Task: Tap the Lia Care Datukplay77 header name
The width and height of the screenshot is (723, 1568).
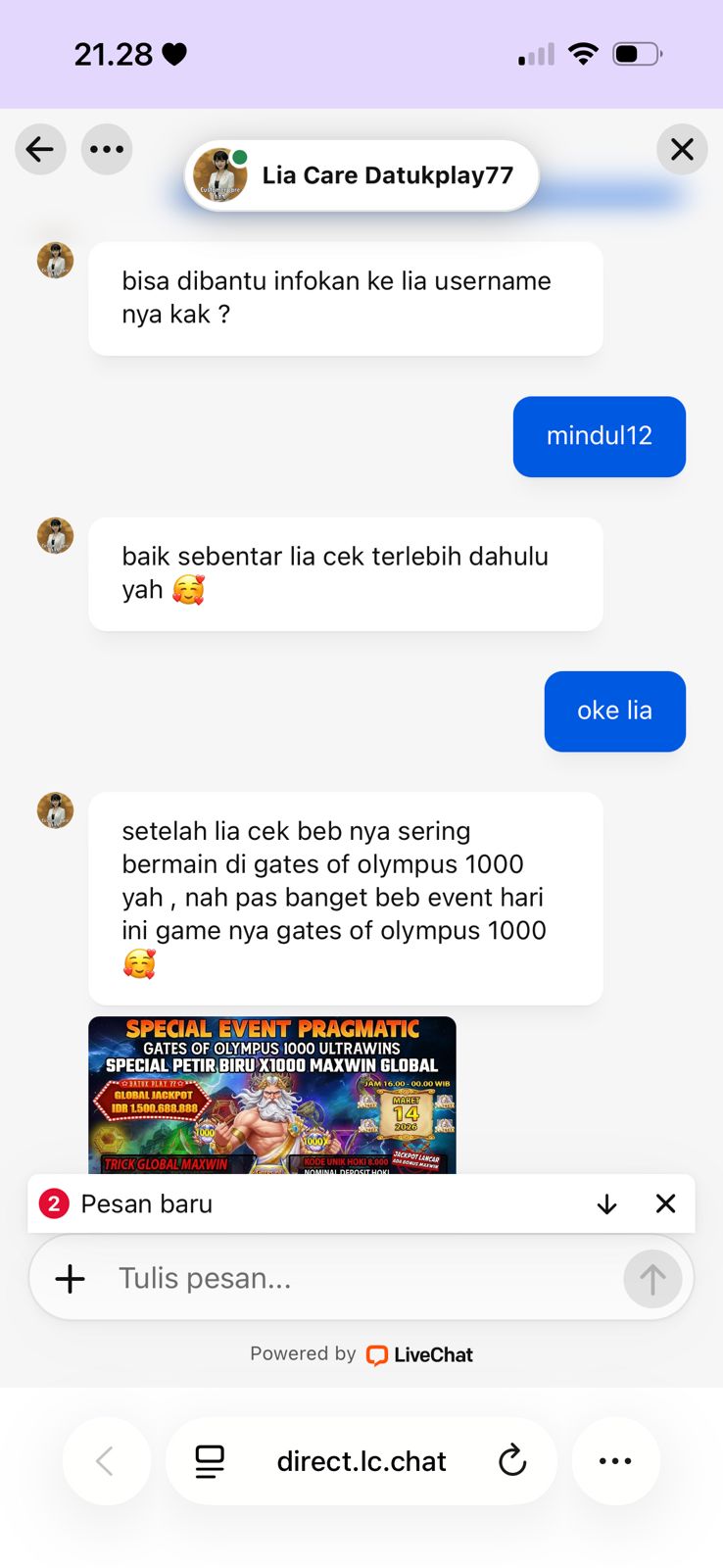Action: tap(388, 174)
